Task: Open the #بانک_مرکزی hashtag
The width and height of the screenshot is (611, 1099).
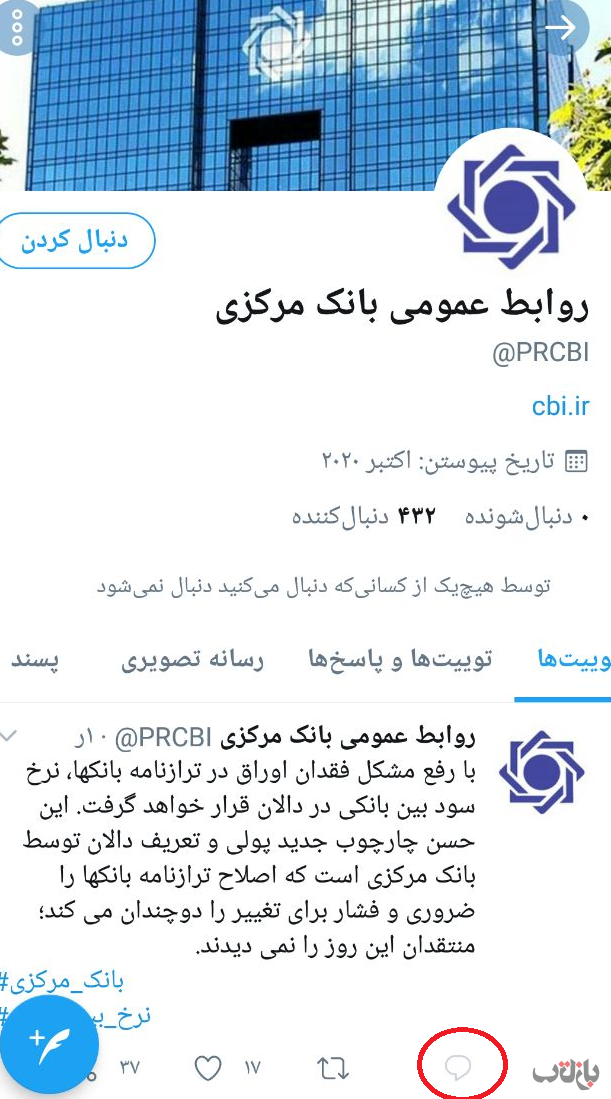Action: (62, 980)
